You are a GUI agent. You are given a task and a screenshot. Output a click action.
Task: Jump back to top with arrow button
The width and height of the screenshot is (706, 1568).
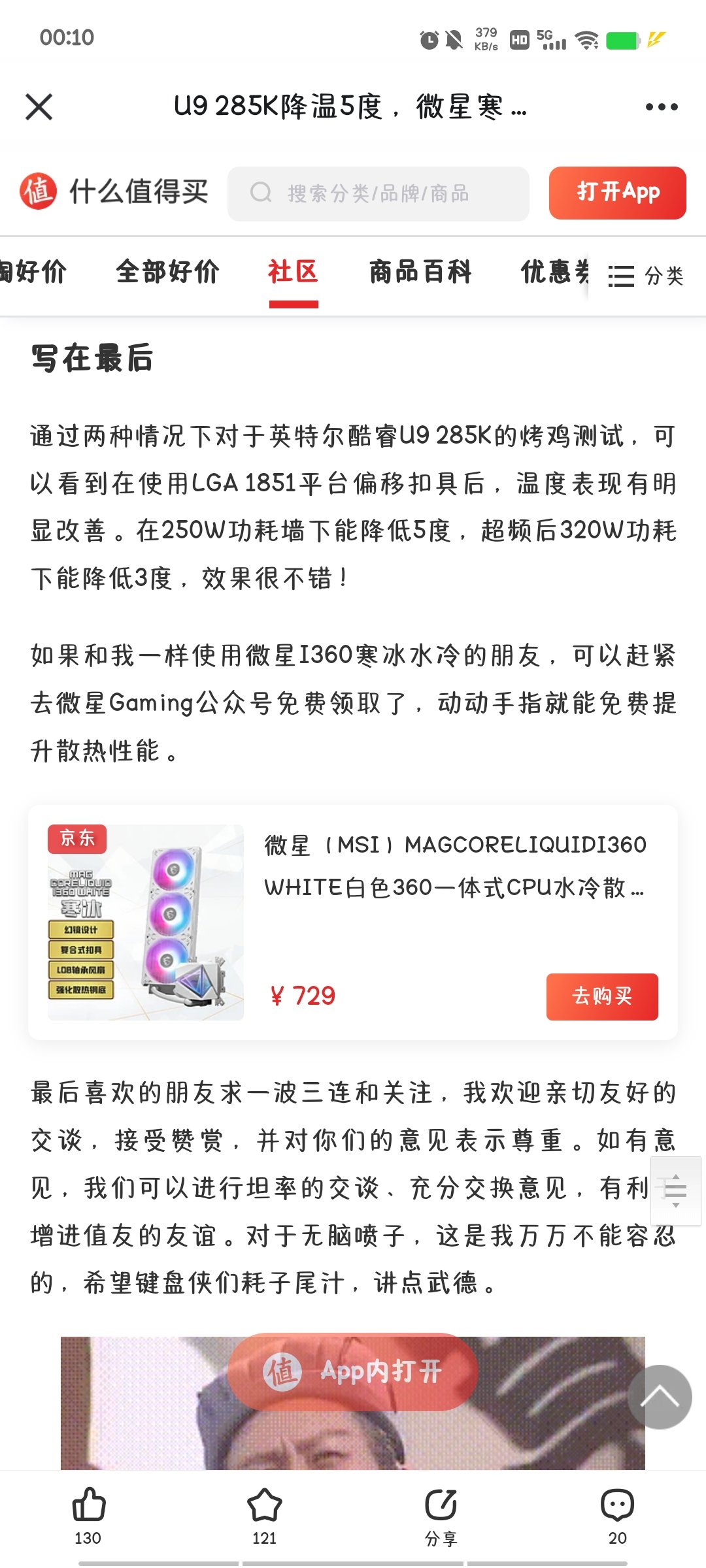pyautogui.click(x=660, y=1397)
